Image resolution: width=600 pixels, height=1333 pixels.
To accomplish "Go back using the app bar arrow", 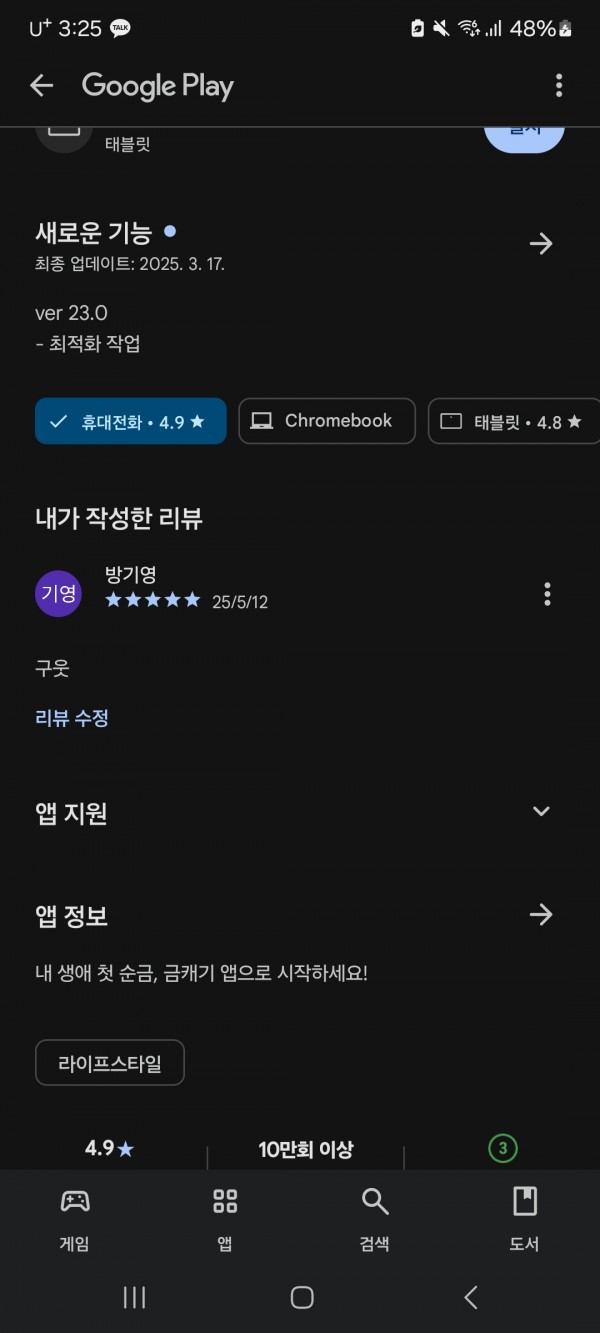I will (x=41, y=86).
